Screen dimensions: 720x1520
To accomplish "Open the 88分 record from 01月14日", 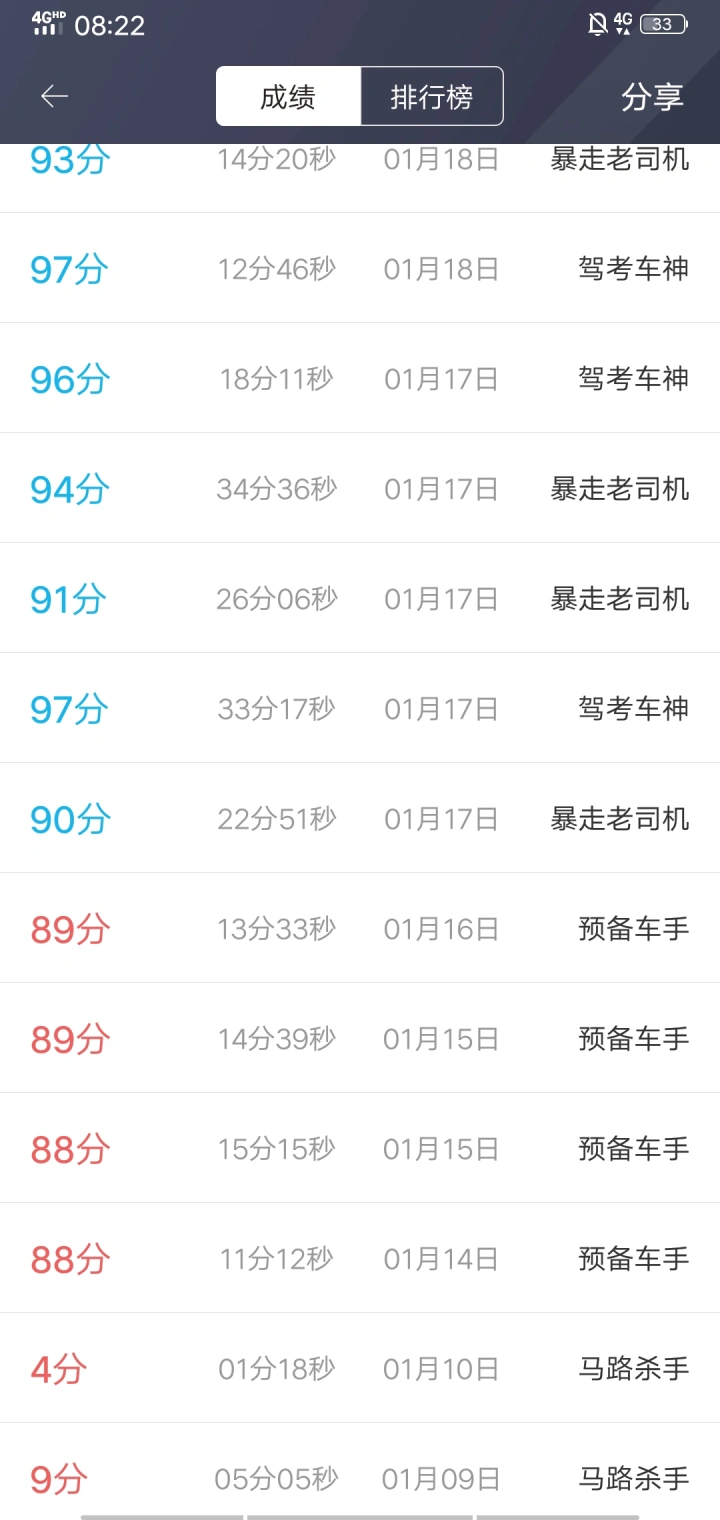I will click(360, 1258).
